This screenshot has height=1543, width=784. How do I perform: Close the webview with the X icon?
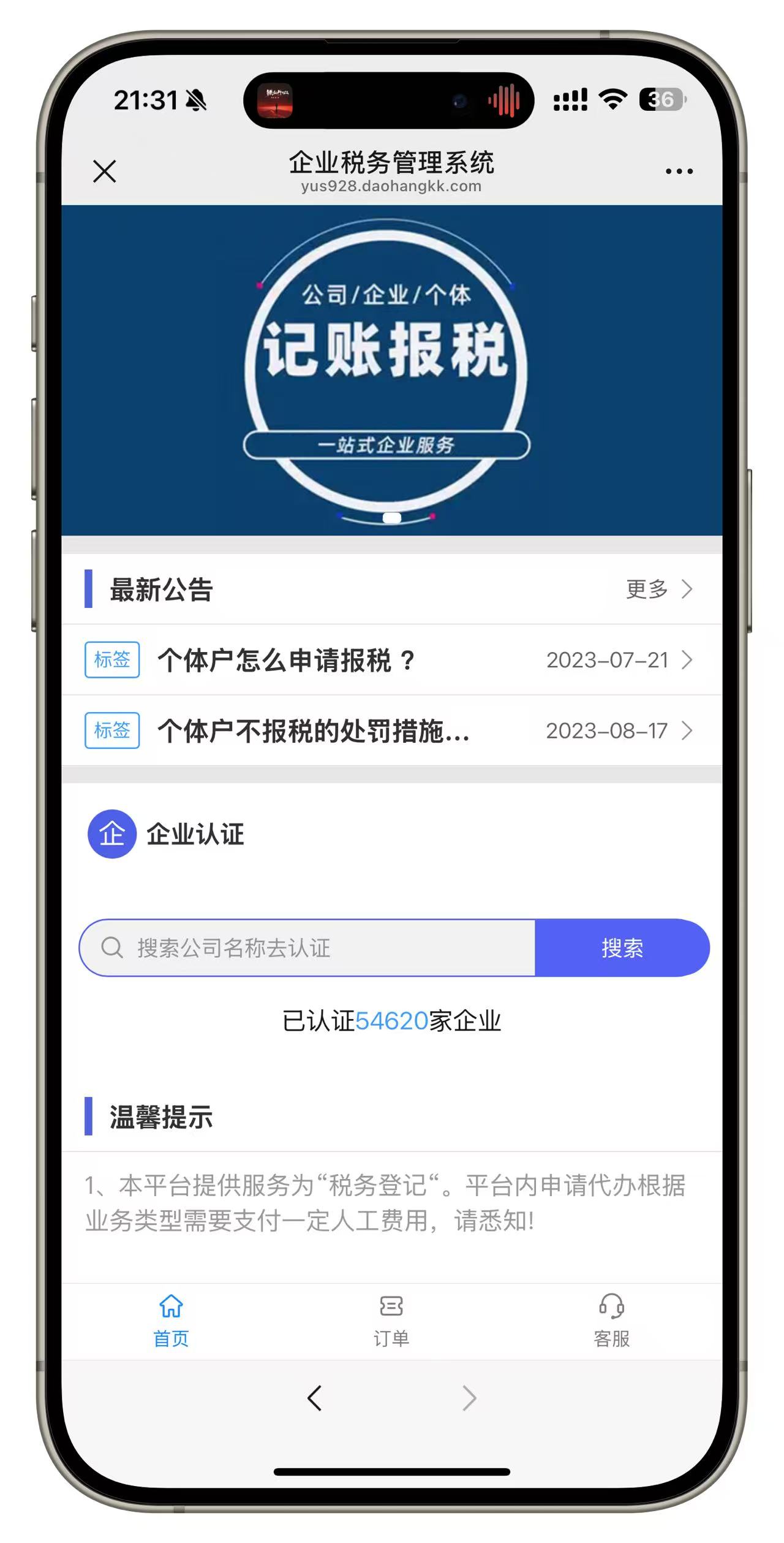(x=105, y=171)
